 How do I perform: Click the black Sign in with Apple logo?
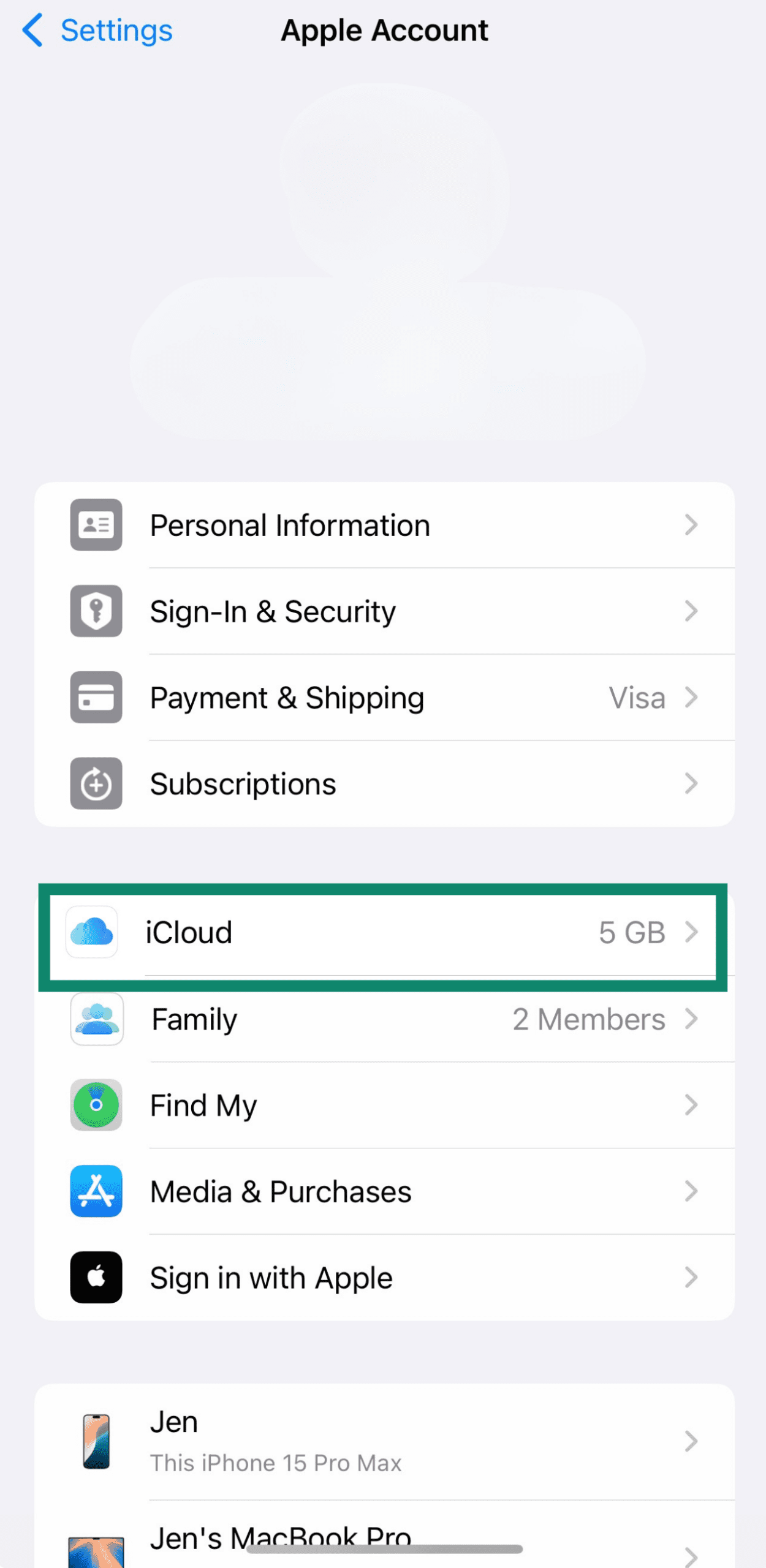[96, 1278]
